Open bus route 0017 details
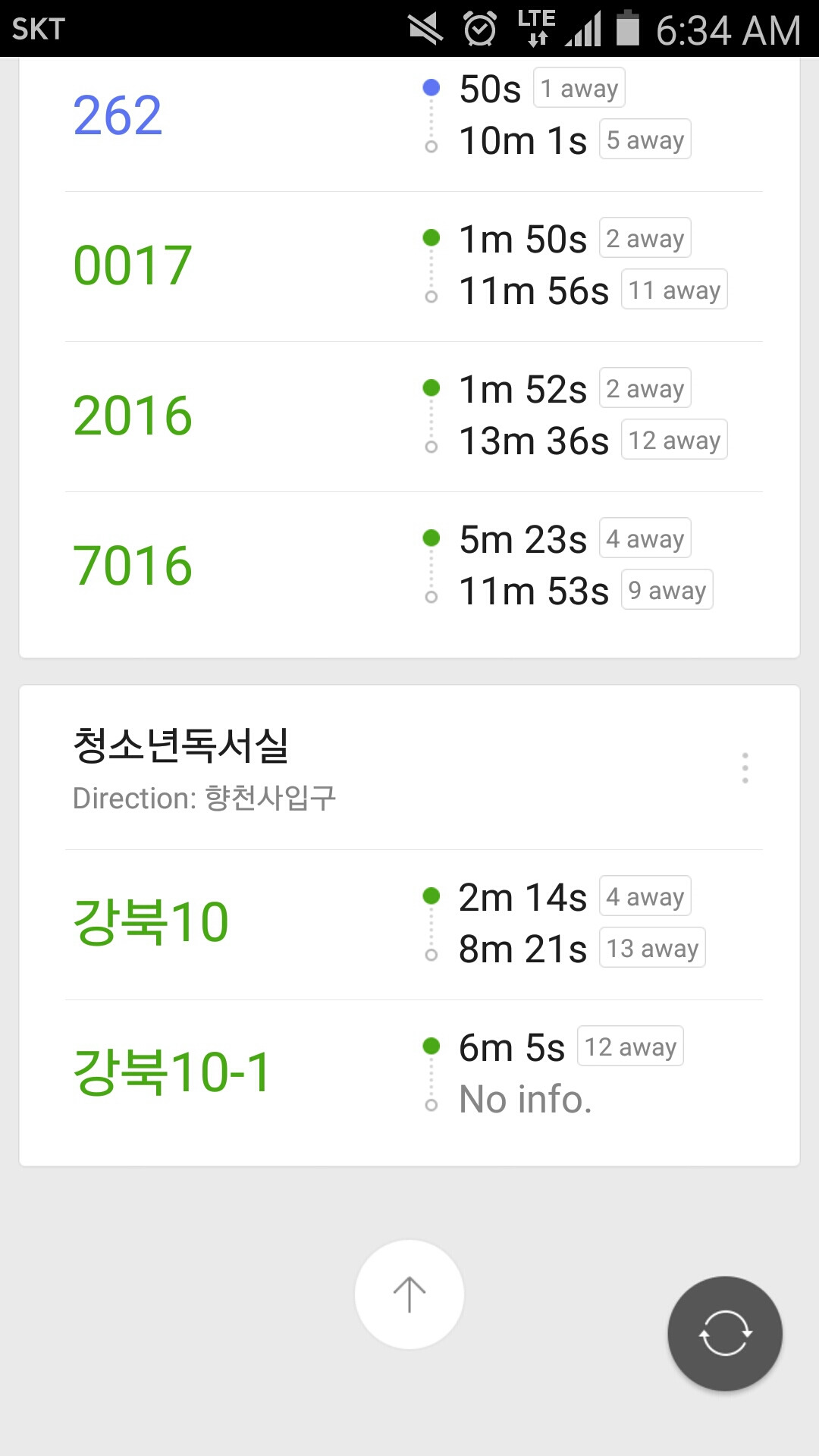The height and width of the screenshot is (1456, 819). pos(133,265)
